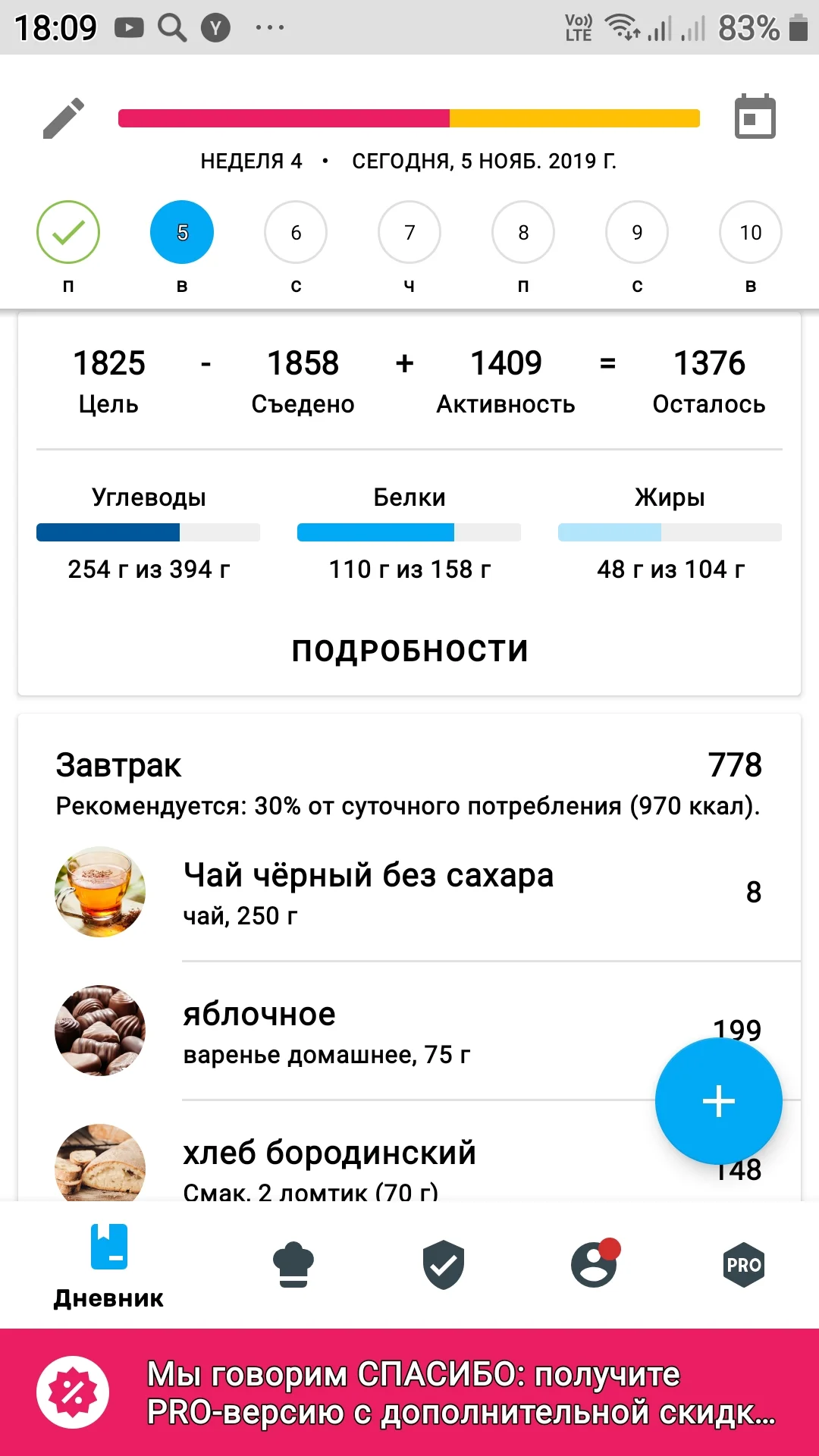The width and height of the screenshot is (819, 1456).
Task: Open the calendar date picker
Action: [755, 117]
